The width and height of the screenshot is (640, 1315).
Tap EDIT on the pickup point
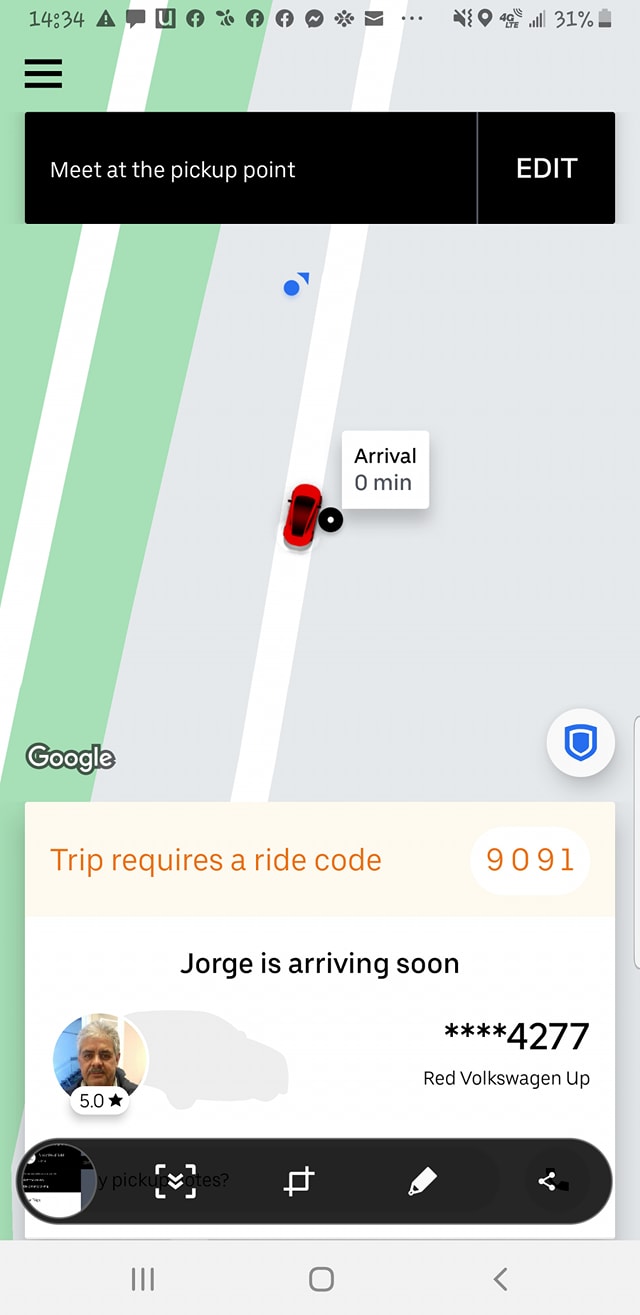pyautogui.click(x=546, y=168)
